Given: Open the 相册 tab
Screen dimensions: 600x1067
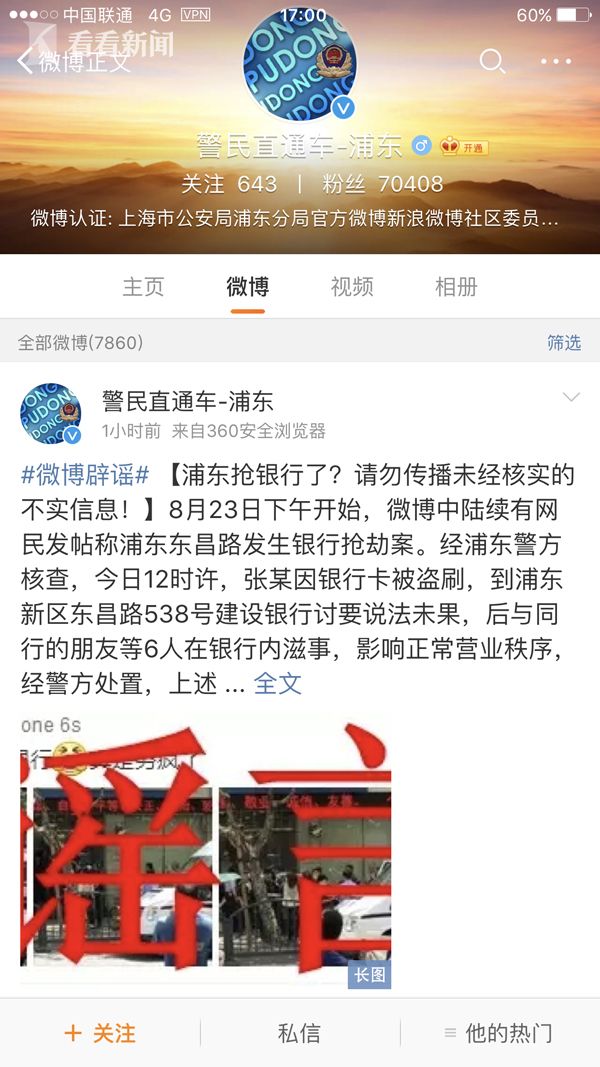Looking at the screenshot, I should click(456, 286).
